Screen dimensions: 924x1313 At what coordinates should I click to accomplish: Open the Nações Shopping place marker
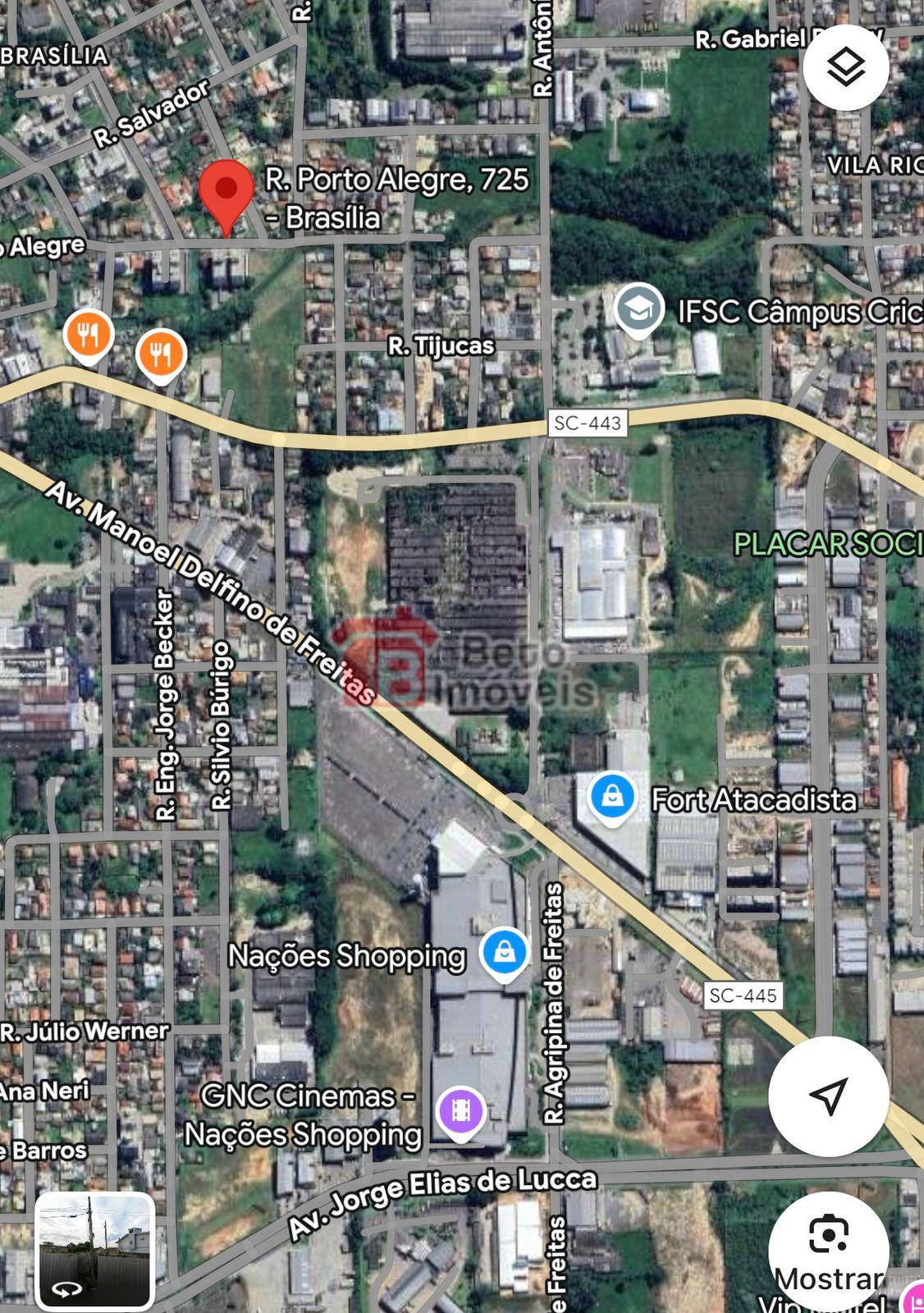(x=504, y=953)
